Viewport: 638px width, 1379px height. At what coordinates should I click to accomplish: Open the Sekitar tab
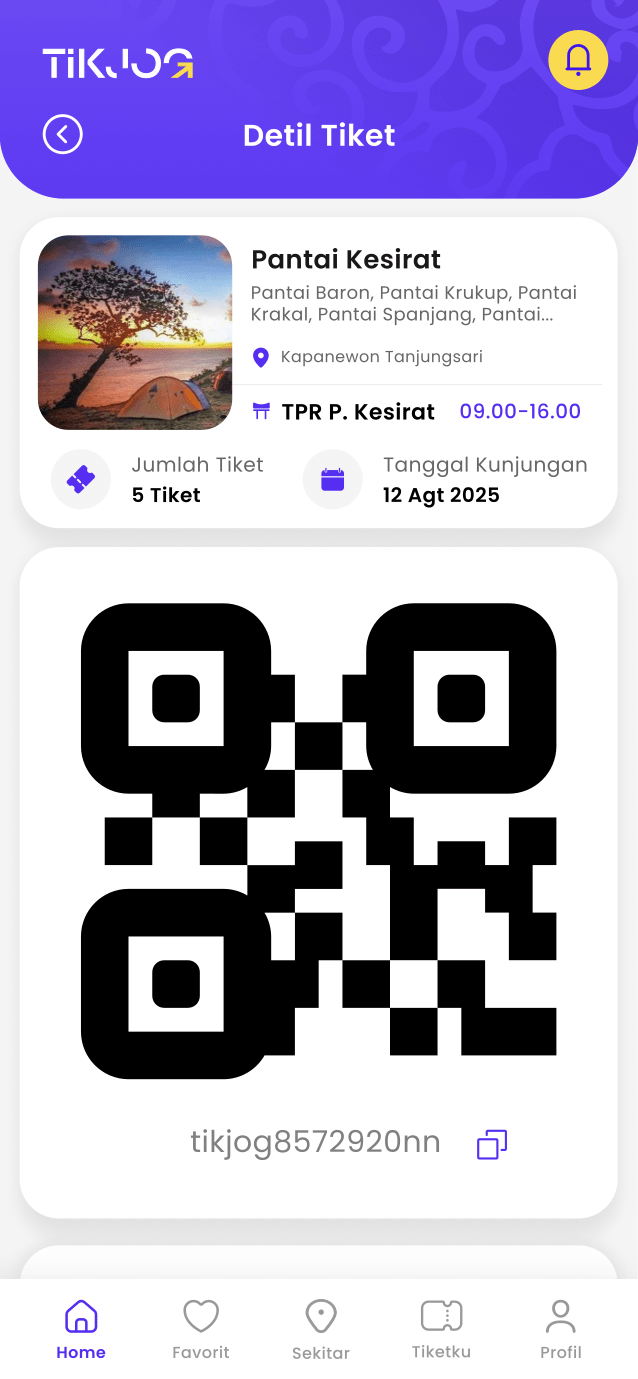pyautogui.click(x=321, y=1329)
